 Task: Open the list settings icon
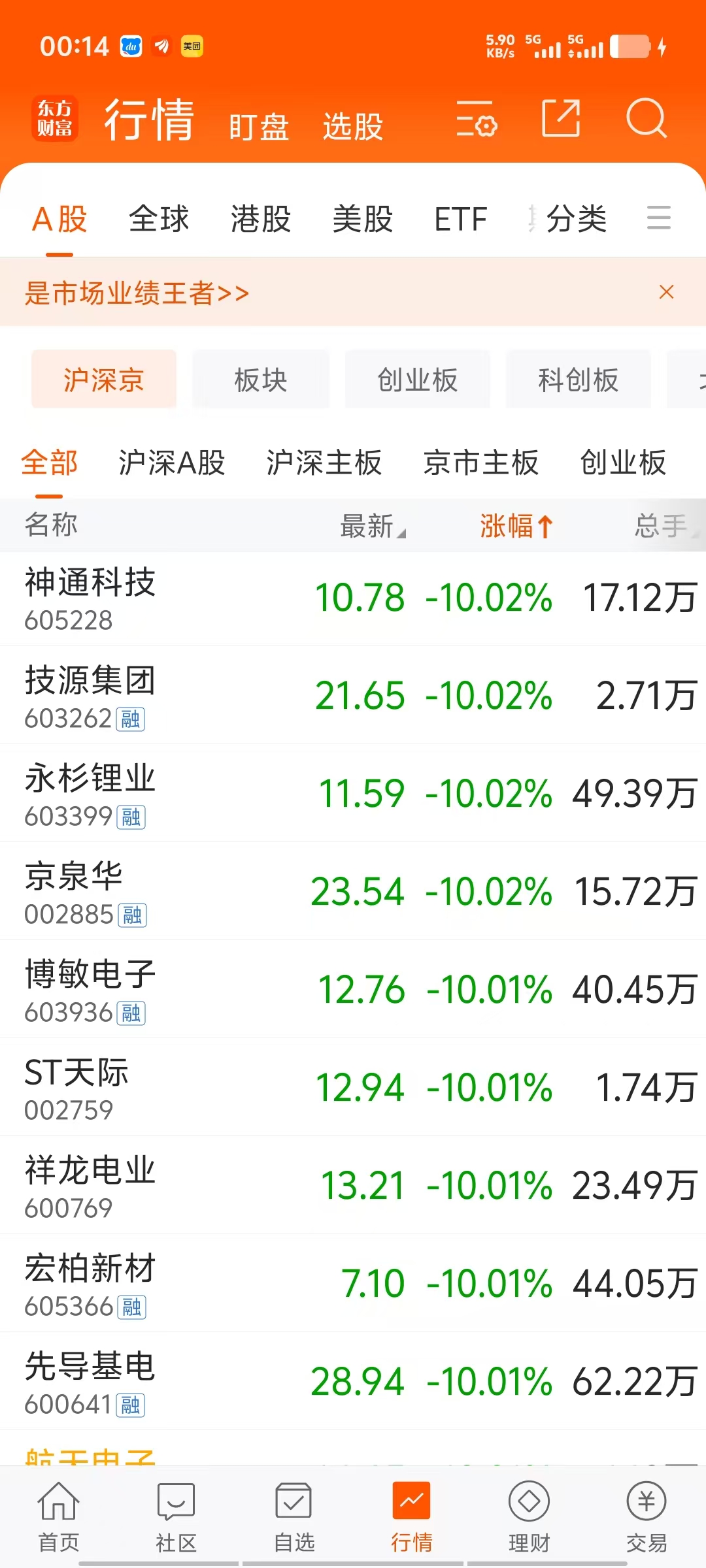tap(477, 118)
